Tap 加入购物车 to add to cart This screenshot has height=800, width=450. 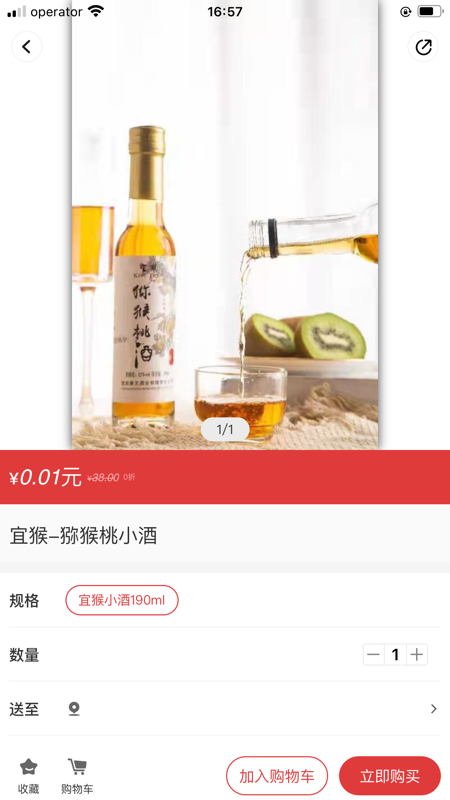point(277,776)
